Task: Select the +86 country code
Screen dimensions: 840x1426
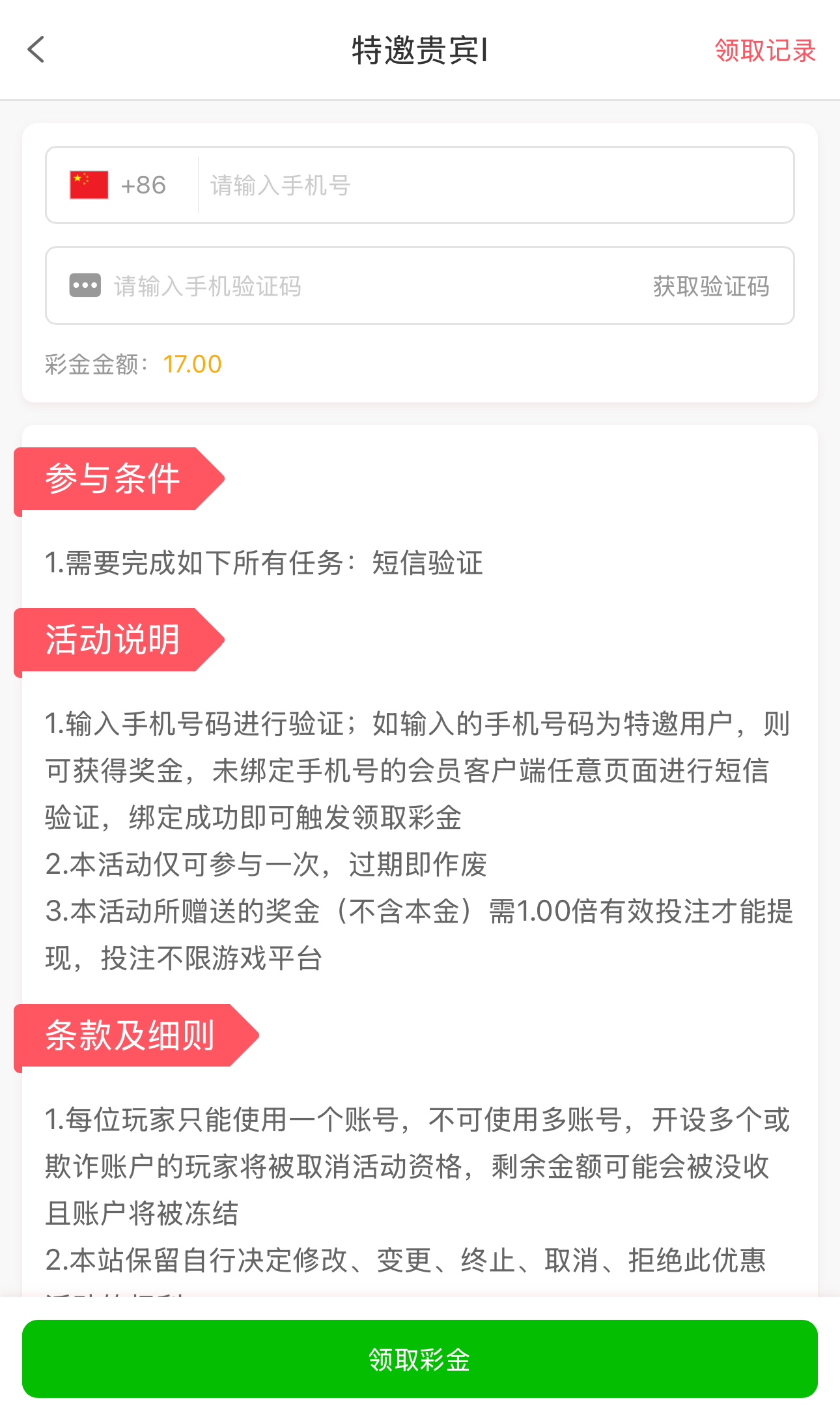Action: coord(144,184)
